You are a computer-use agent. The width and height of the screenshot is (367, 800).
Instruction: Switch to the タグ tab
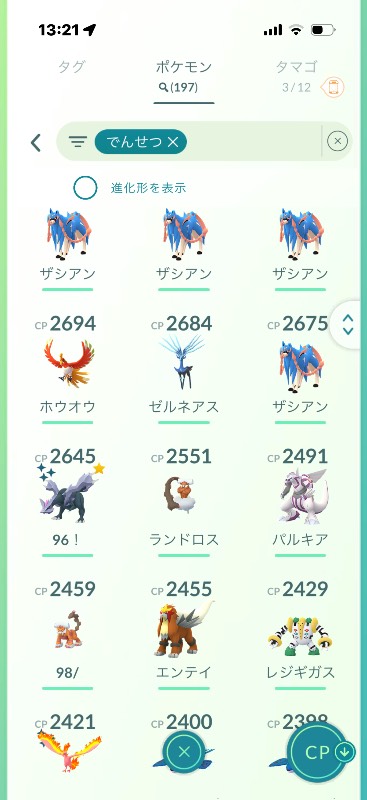(x=71, y=67)
